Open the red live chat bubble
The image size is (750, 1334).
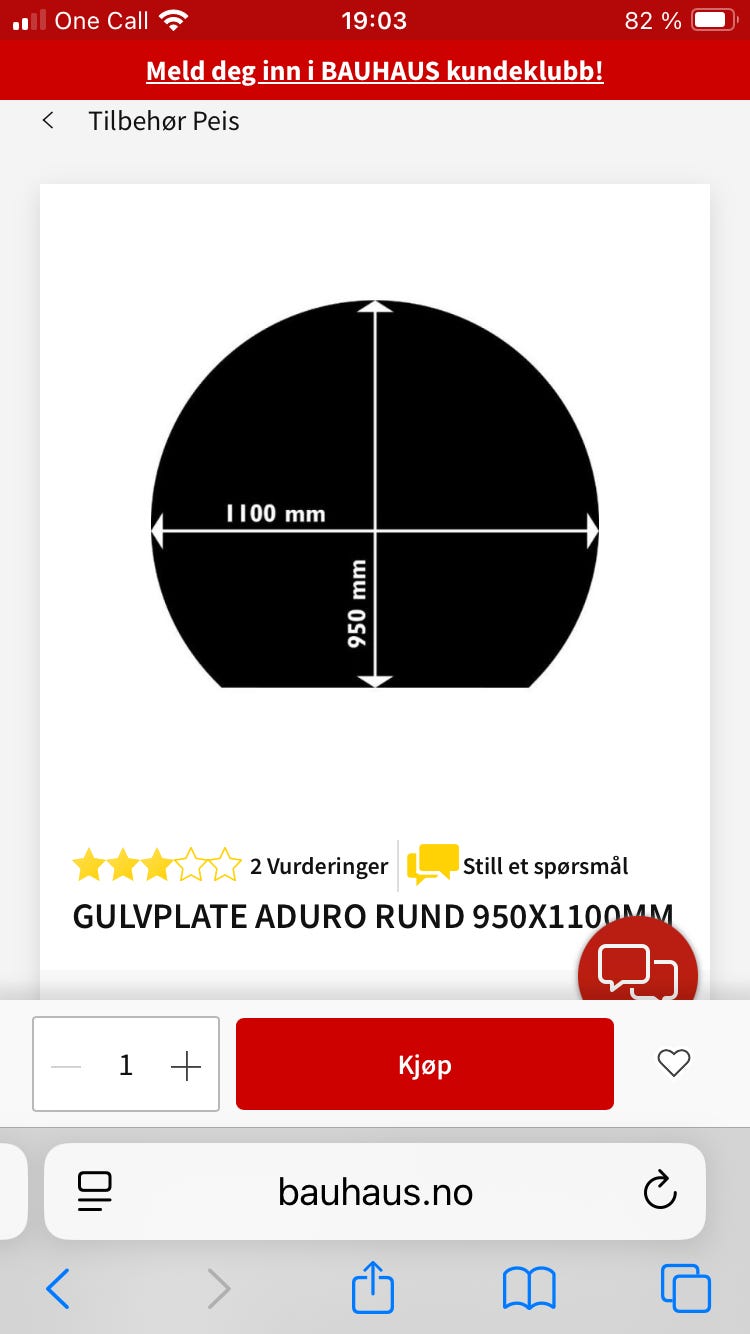coord(637,968)
